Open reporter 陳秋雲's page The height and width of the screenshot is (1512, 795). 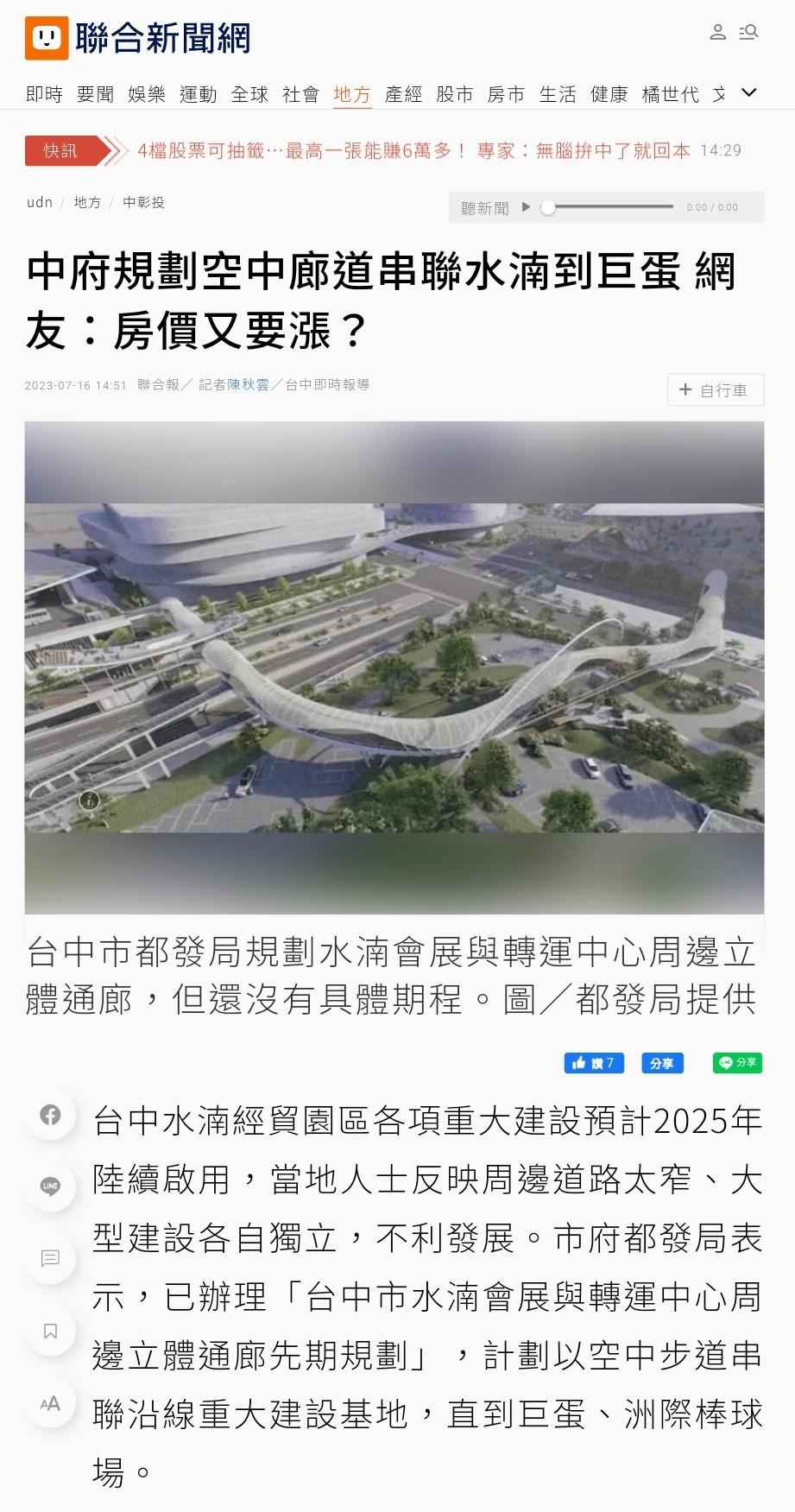248,385
